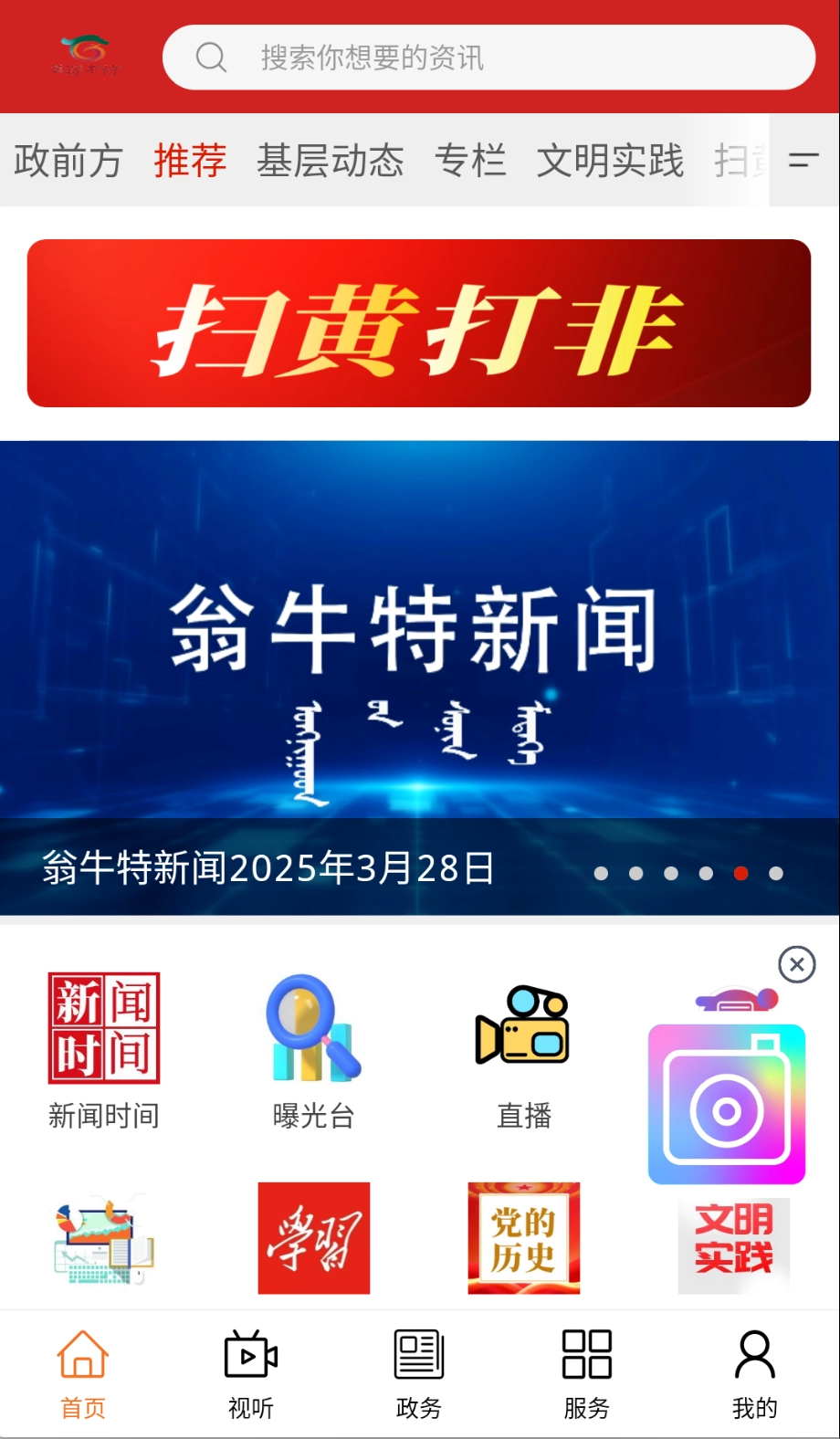Viewport: 840px width, 1439px height.
Task: Open the 新闻时间 news icon
Action: tap(103, 1028)
